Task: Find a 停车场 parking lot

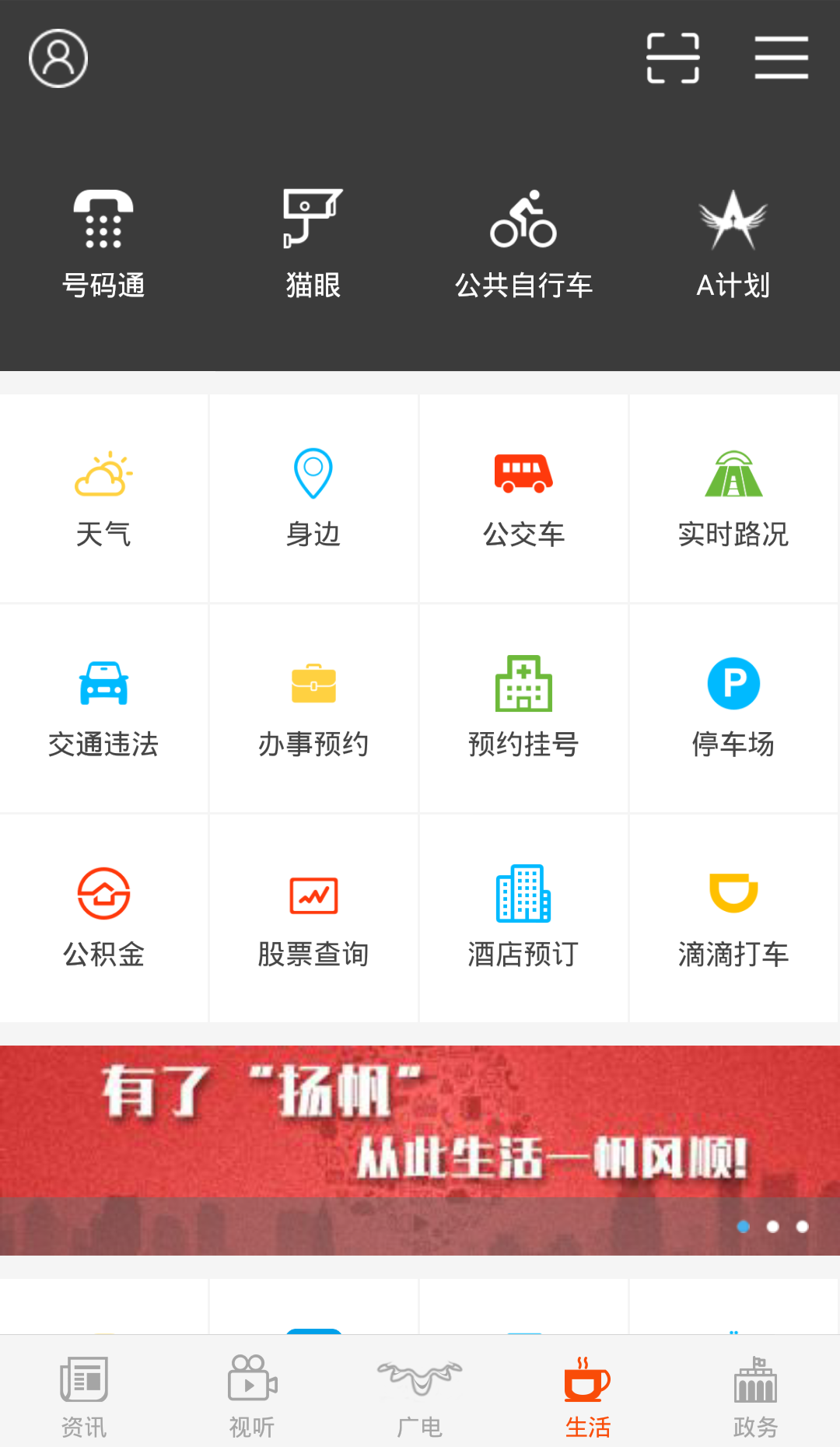Action: 733,708
